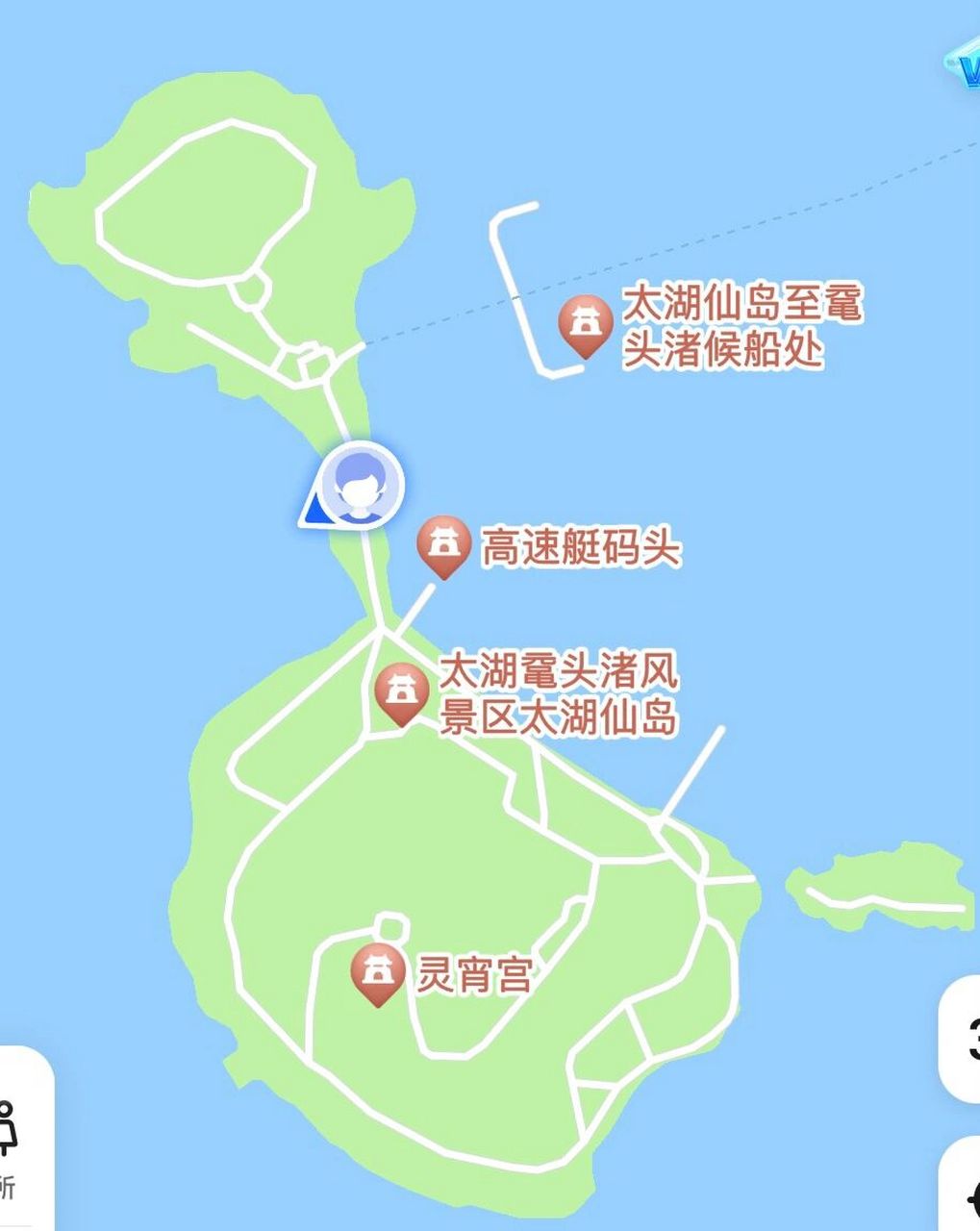The width and height of the screenshot is (980, 1231).
Task: Toggle the temple icon inside 灵宵宫 pin
Action: click(x=379, y=967)
